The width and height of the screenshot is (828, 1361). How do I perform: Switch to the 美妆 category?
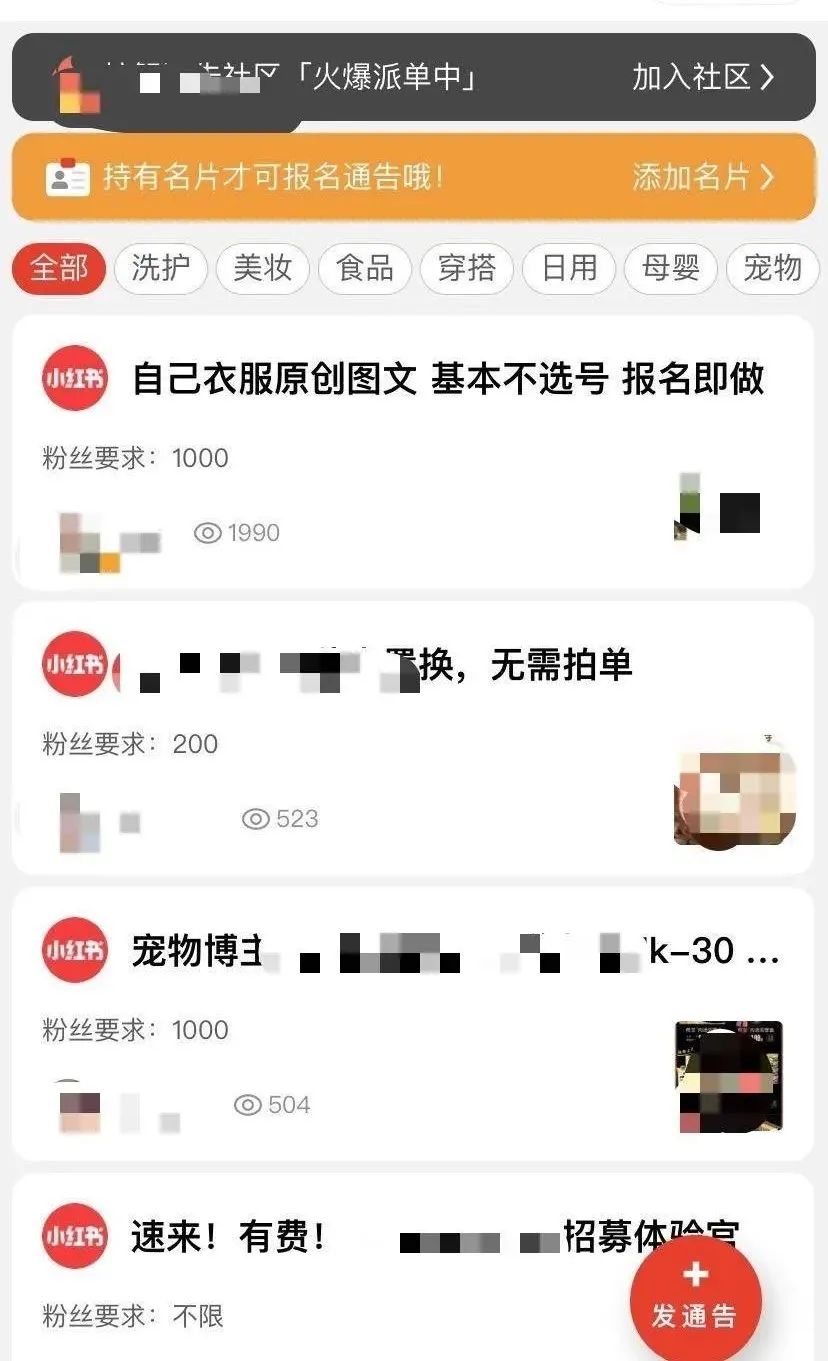pyautogui.click(x=263, y=269)
